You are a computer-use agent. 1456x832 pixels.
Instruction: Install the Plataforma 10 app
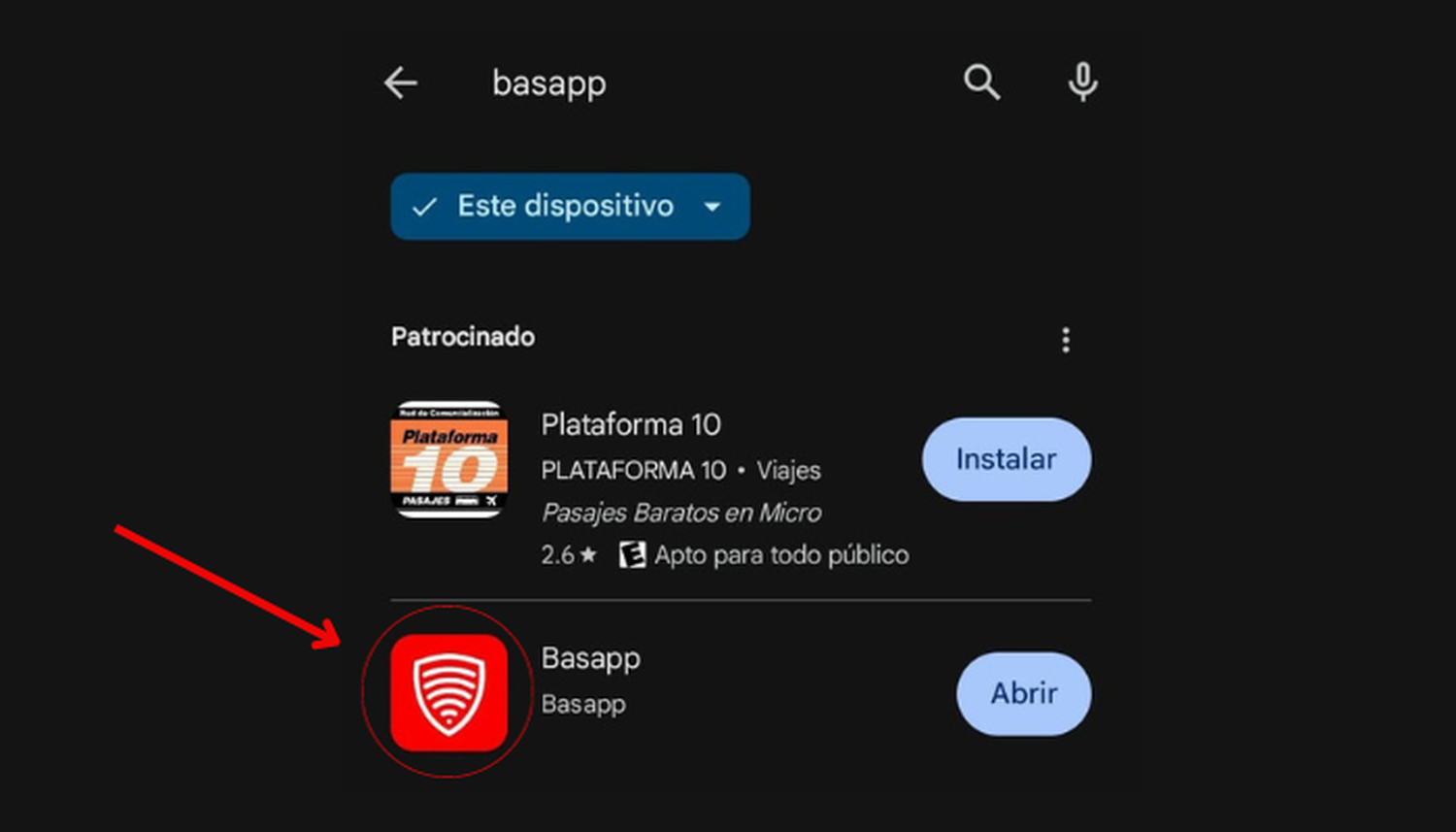[x=1006, y=459]
